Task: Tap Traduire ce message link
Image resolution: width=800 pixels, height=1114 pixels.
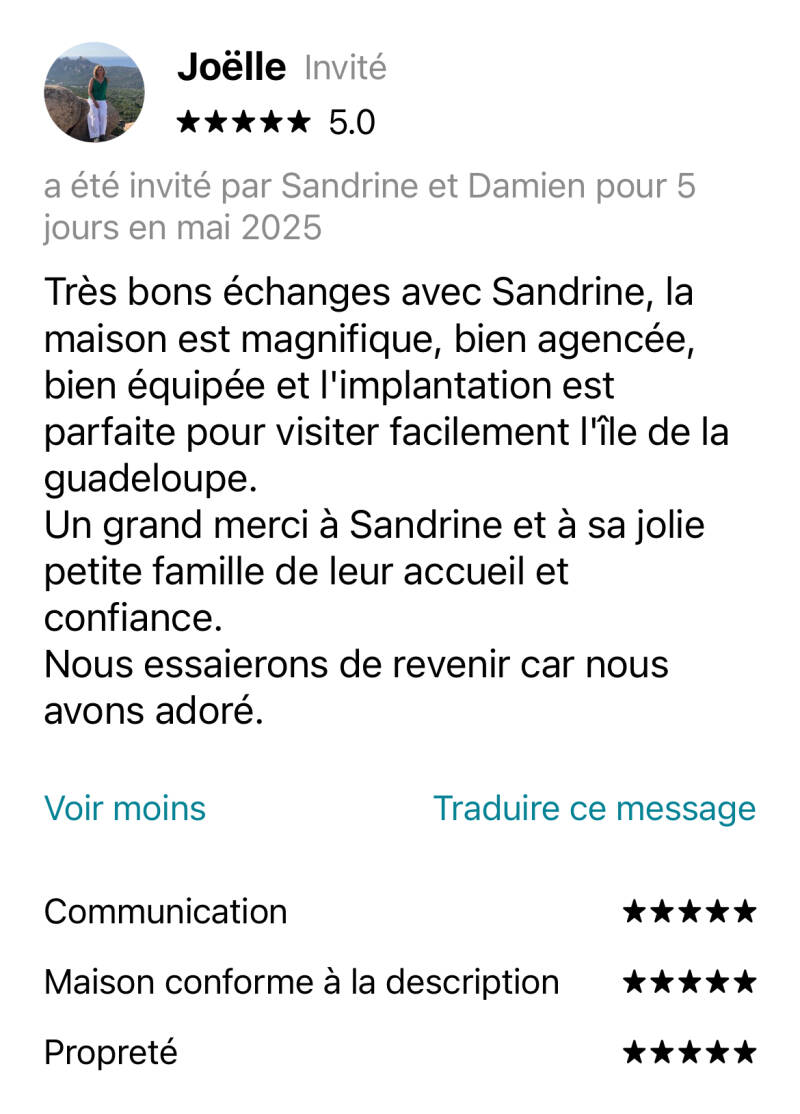Action: 594,808
